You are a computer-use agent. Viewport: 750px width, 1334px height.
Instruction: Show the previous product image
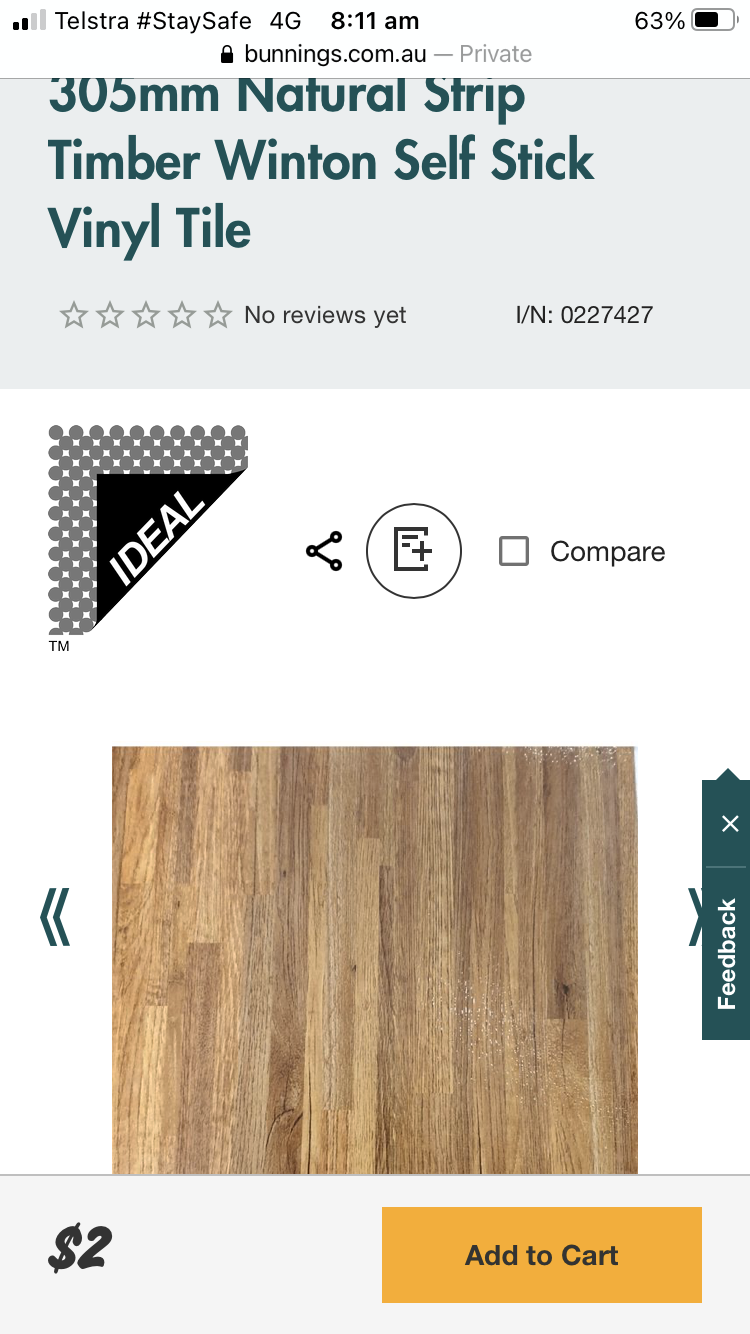(56, 918)
